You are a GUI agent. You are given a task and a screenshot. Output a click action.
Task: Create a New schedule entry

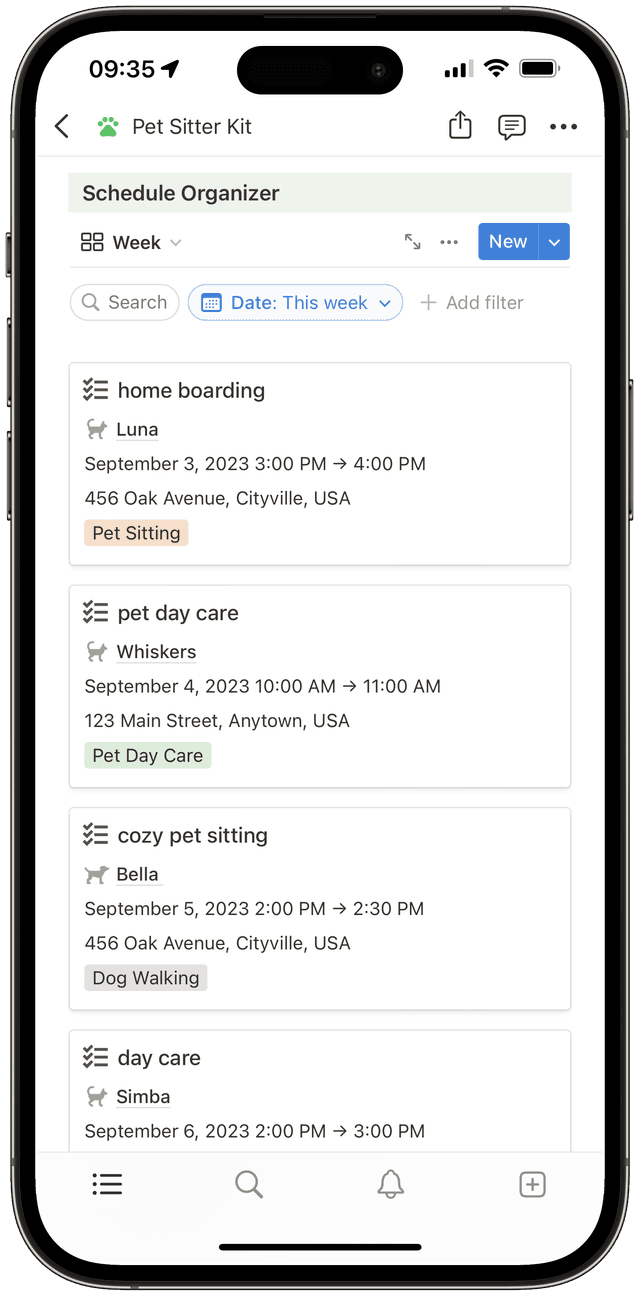(508, 242)
